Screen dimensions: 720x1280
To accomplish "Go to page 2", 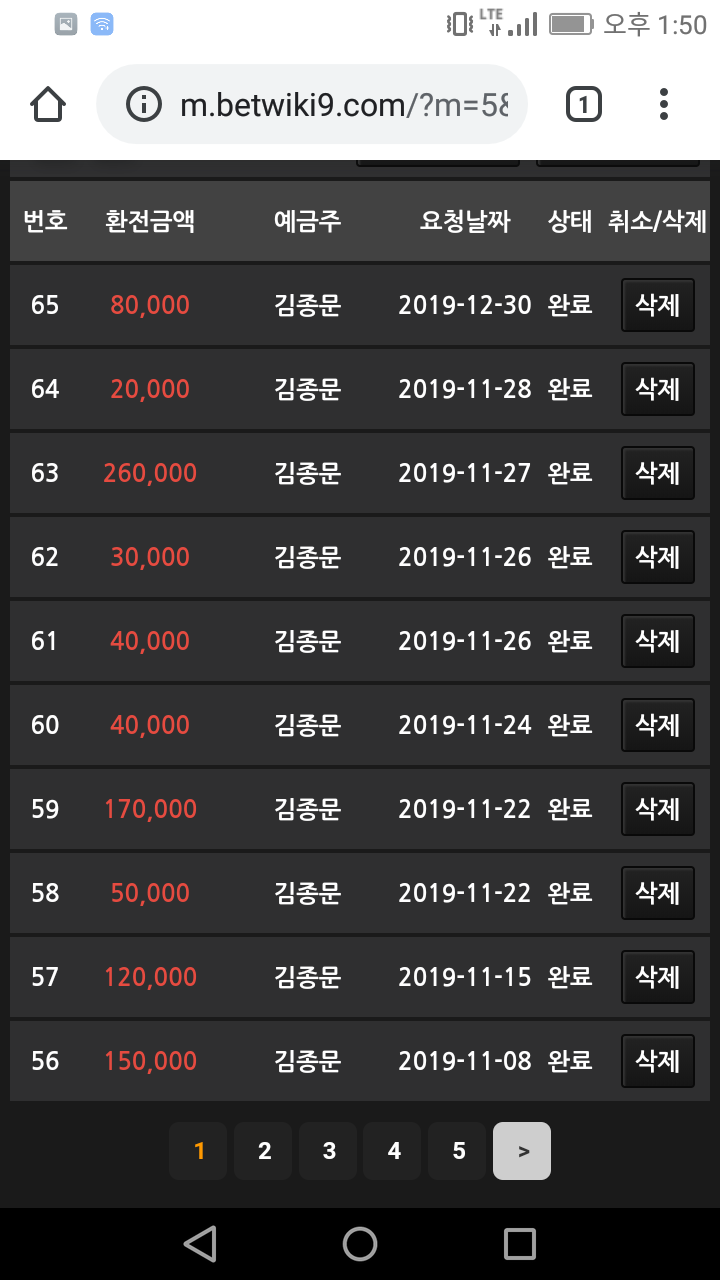I will pos(264,1151).
